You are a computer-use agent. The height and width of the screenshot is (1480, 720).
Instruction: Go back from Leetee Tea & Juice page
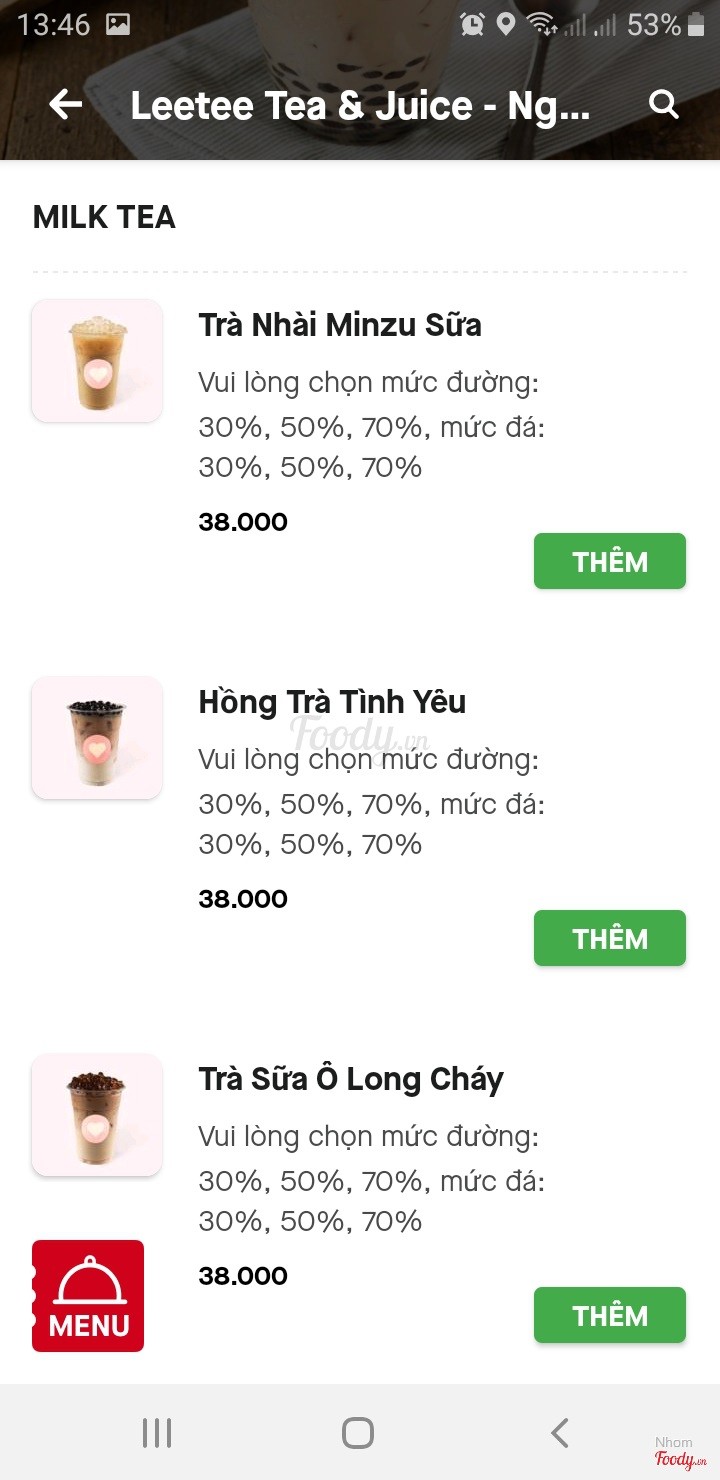click(x=66, y=104)
